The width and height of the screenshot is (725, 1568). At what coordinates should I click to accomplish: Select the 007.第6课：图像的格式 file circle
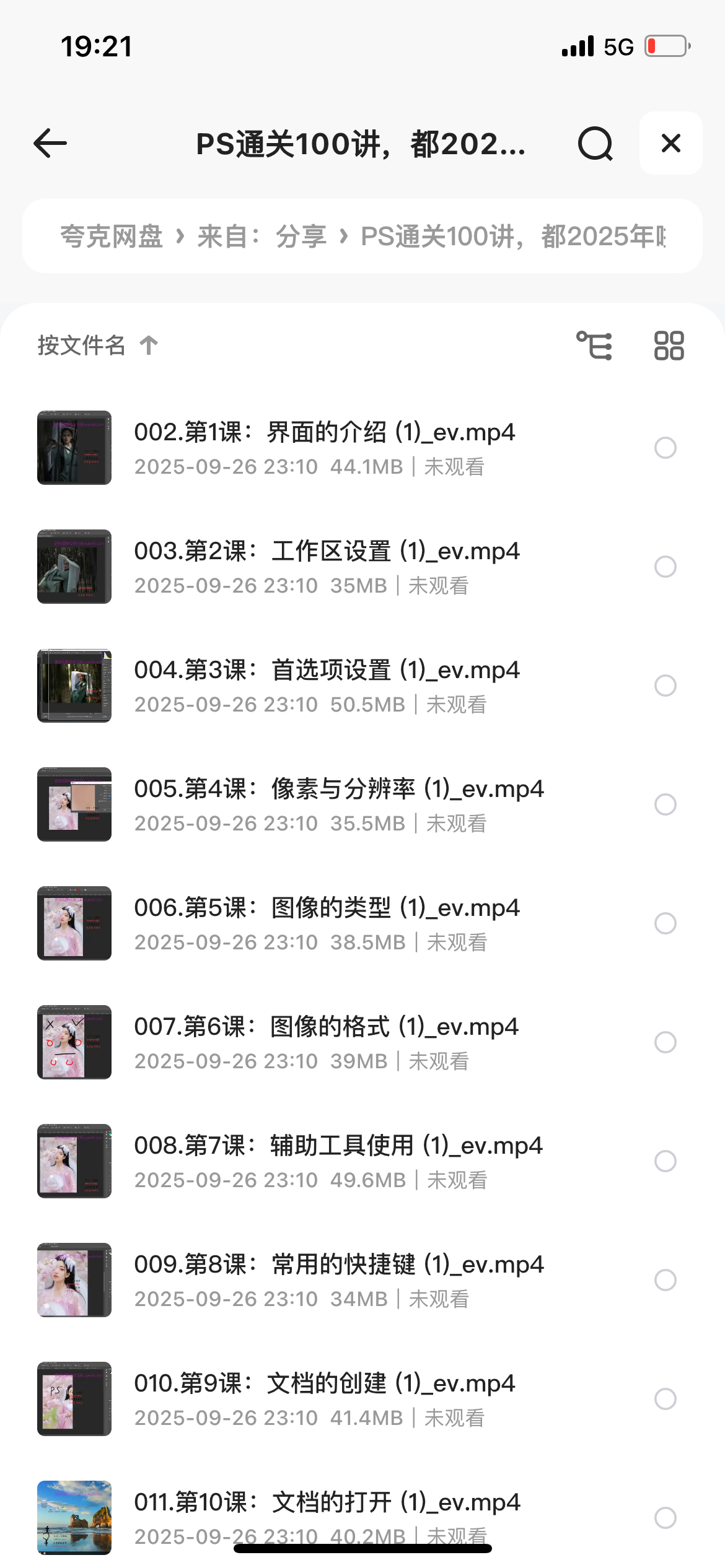pos(665,1042)
